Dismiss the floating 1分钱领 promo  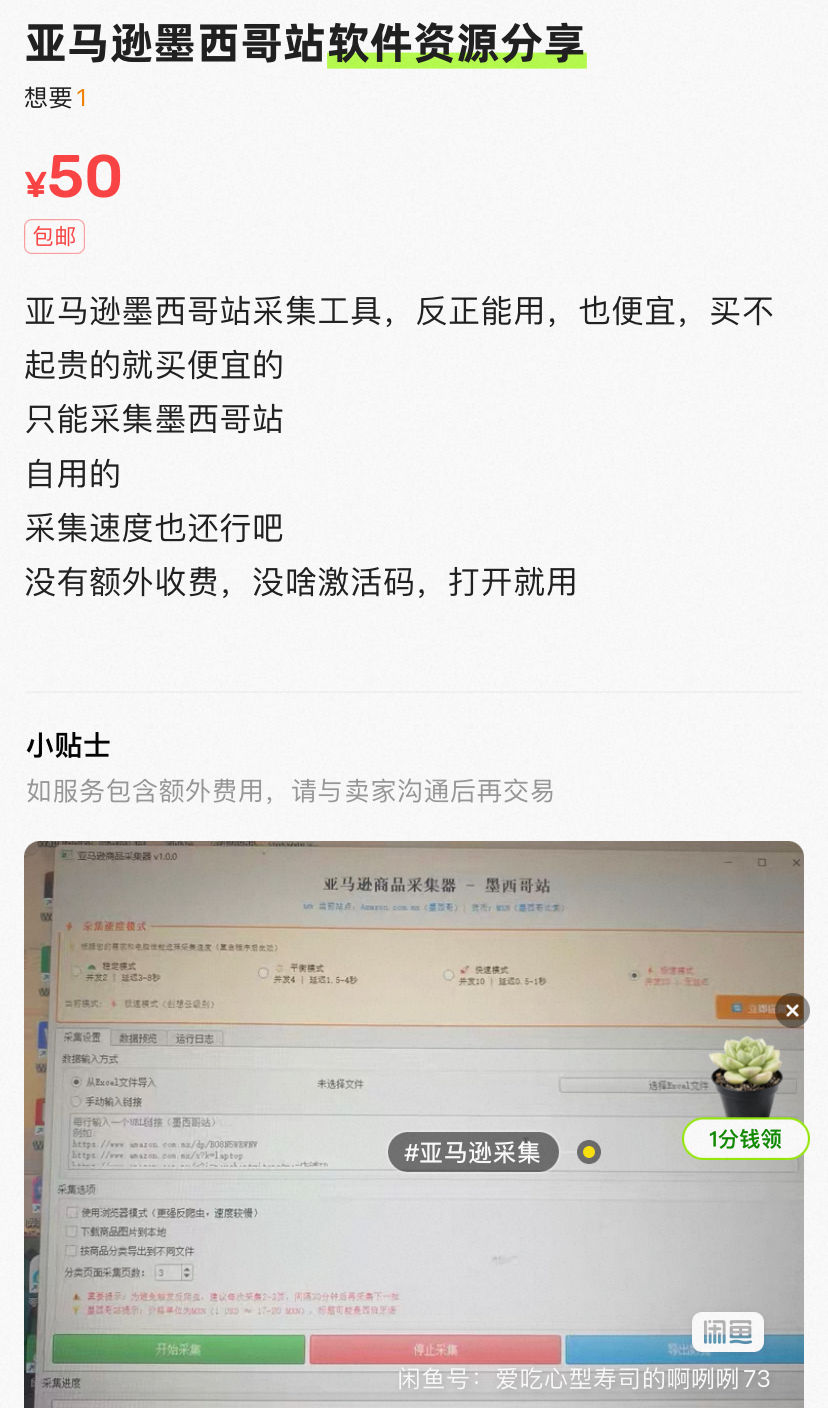pyautogui.click(x=792, y=1011)
